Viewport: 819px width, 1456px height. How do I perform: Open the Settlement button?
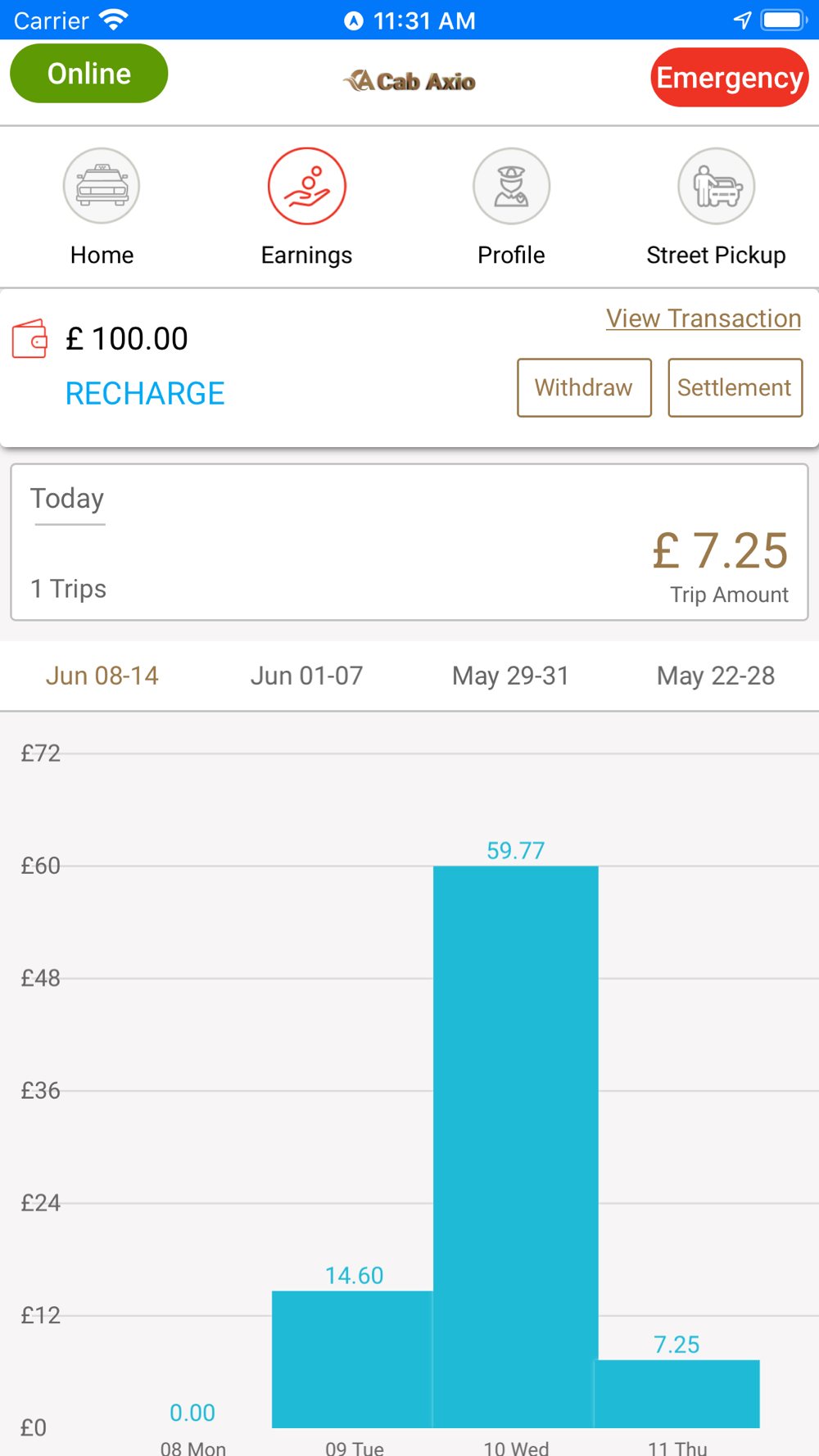click(x=735, y=387)
